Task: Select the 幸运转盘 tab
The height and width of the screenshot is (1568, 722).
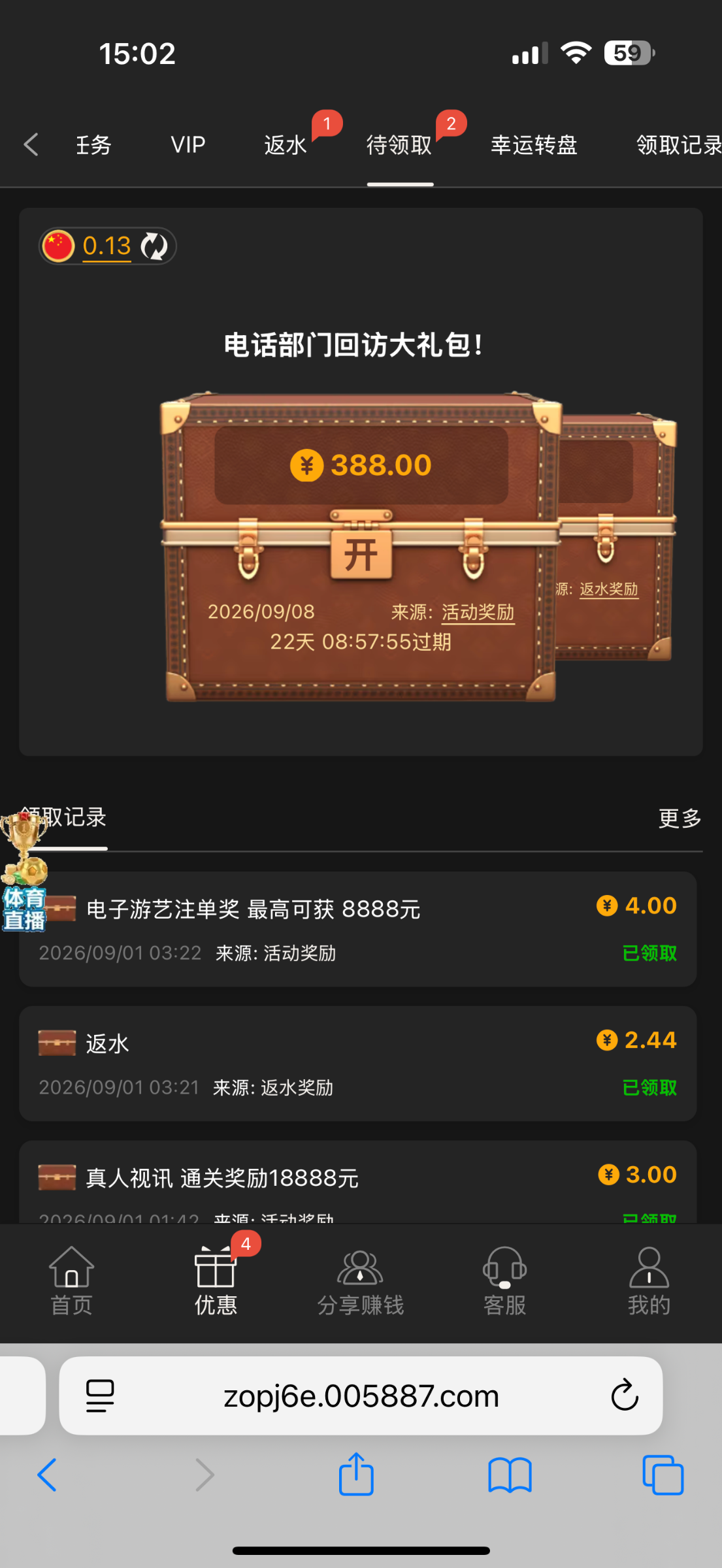Action: coord(534,145)
